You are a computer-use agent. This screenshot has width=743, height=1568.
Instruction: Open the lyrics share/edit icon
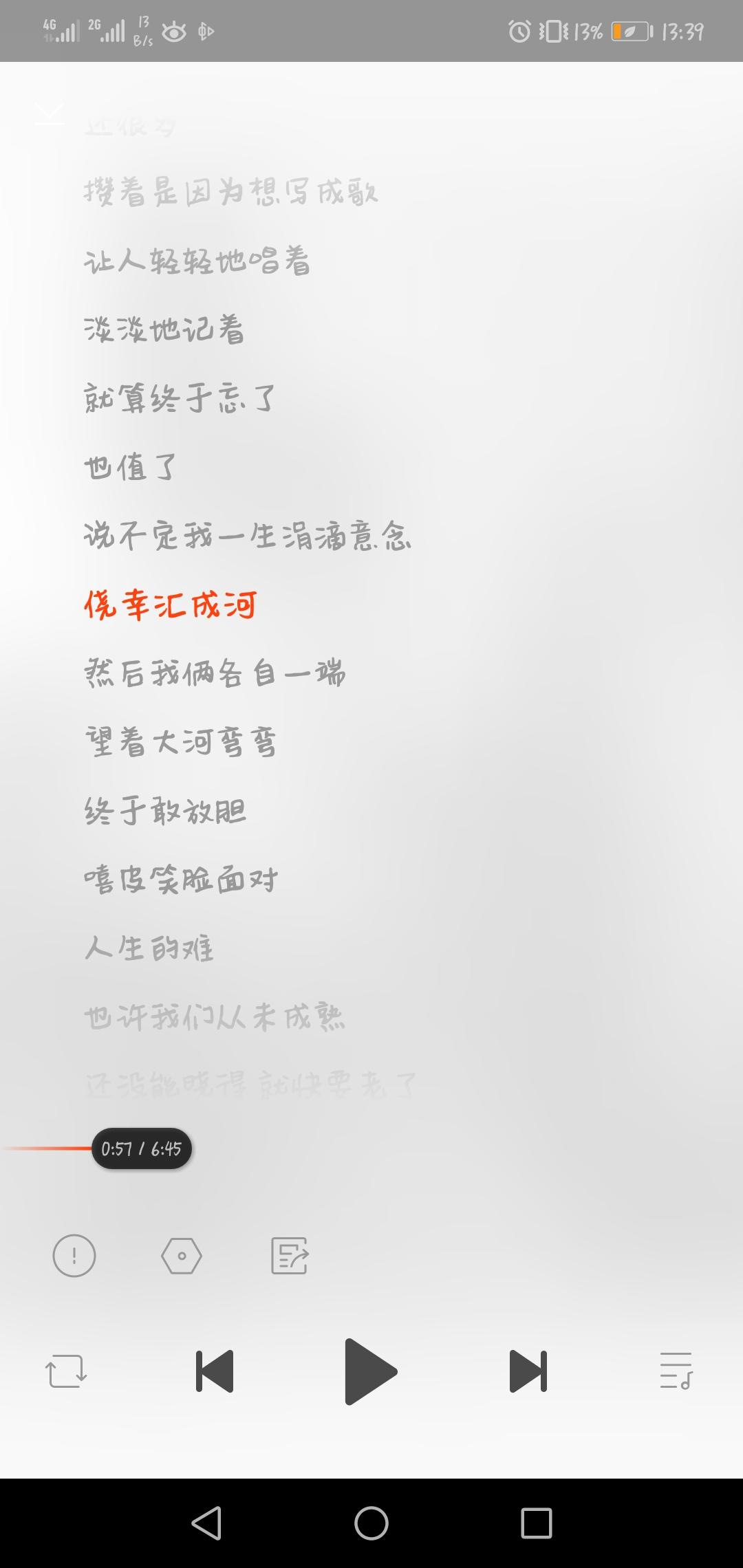(x=290, y=1256)
